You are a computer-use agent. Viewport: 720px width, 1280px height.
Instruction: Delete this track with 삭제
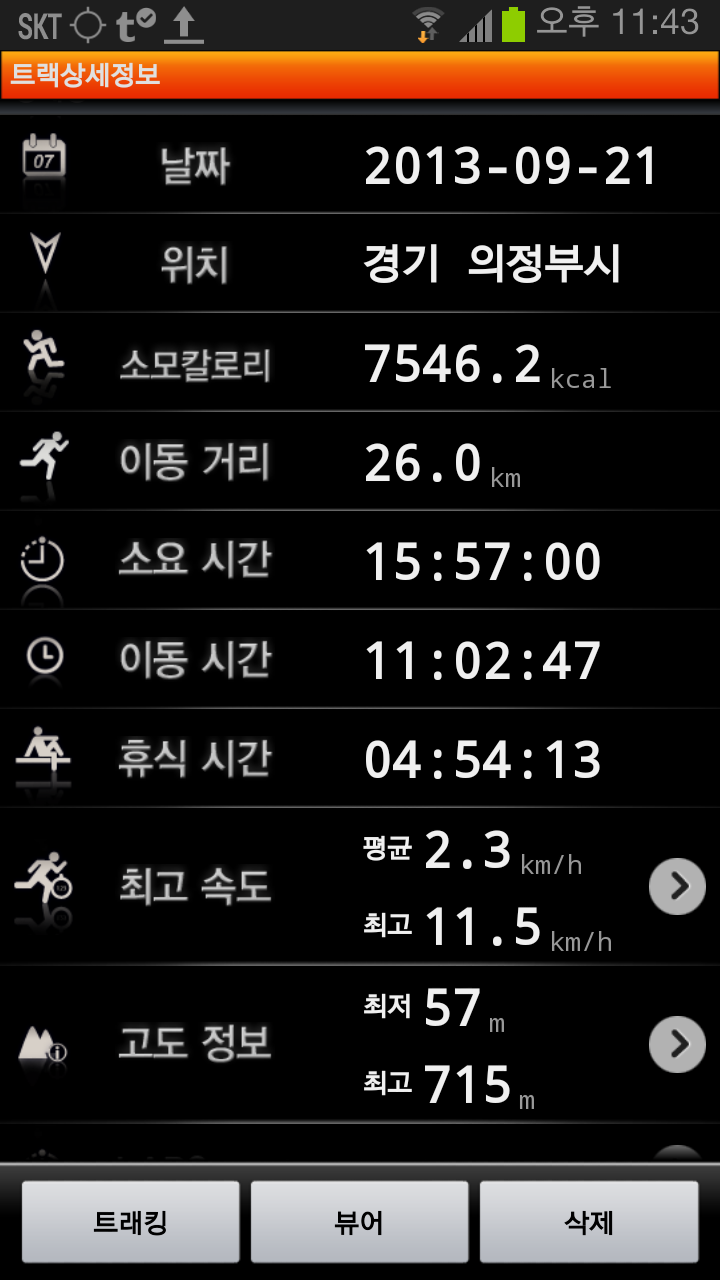(589, 1222)
